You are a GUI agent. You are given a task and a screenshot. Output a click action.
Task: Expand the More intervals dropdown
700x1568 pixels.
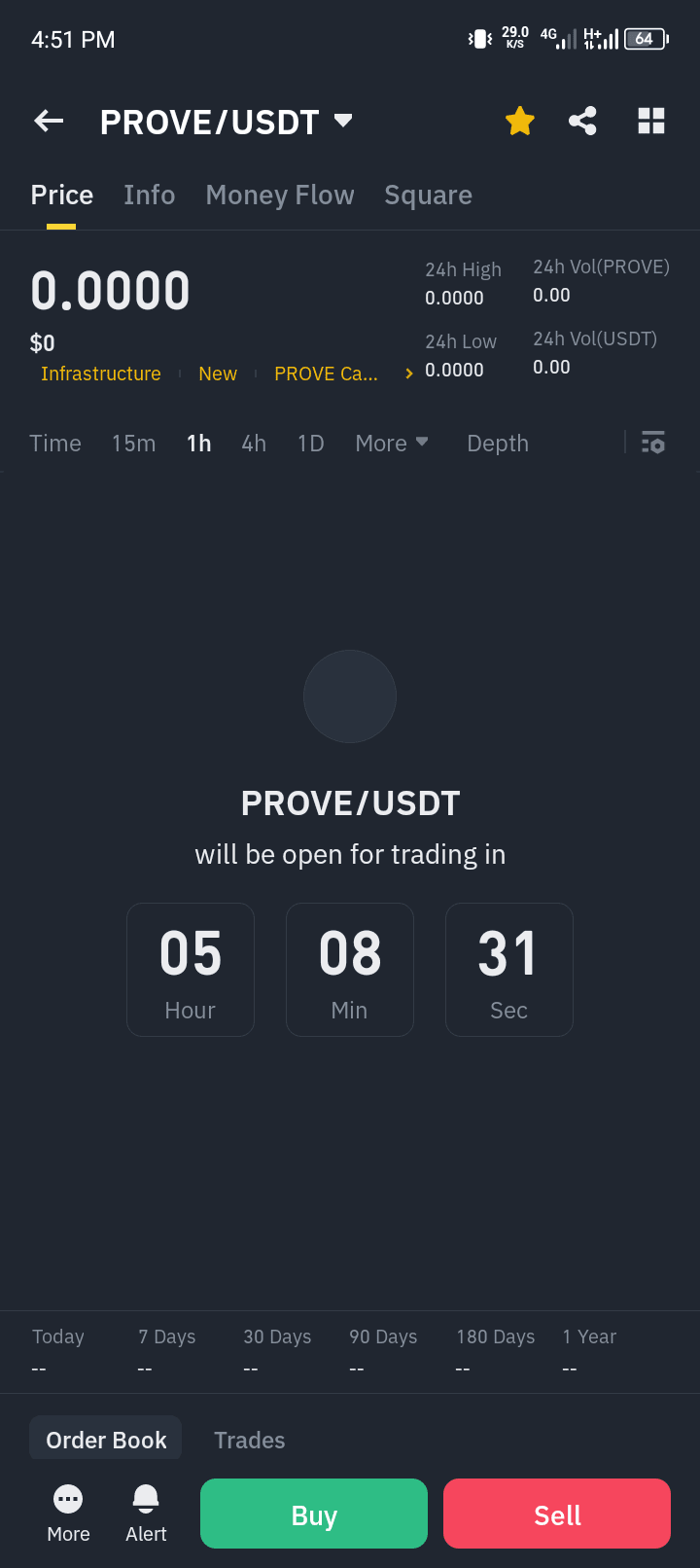point(391,444)
